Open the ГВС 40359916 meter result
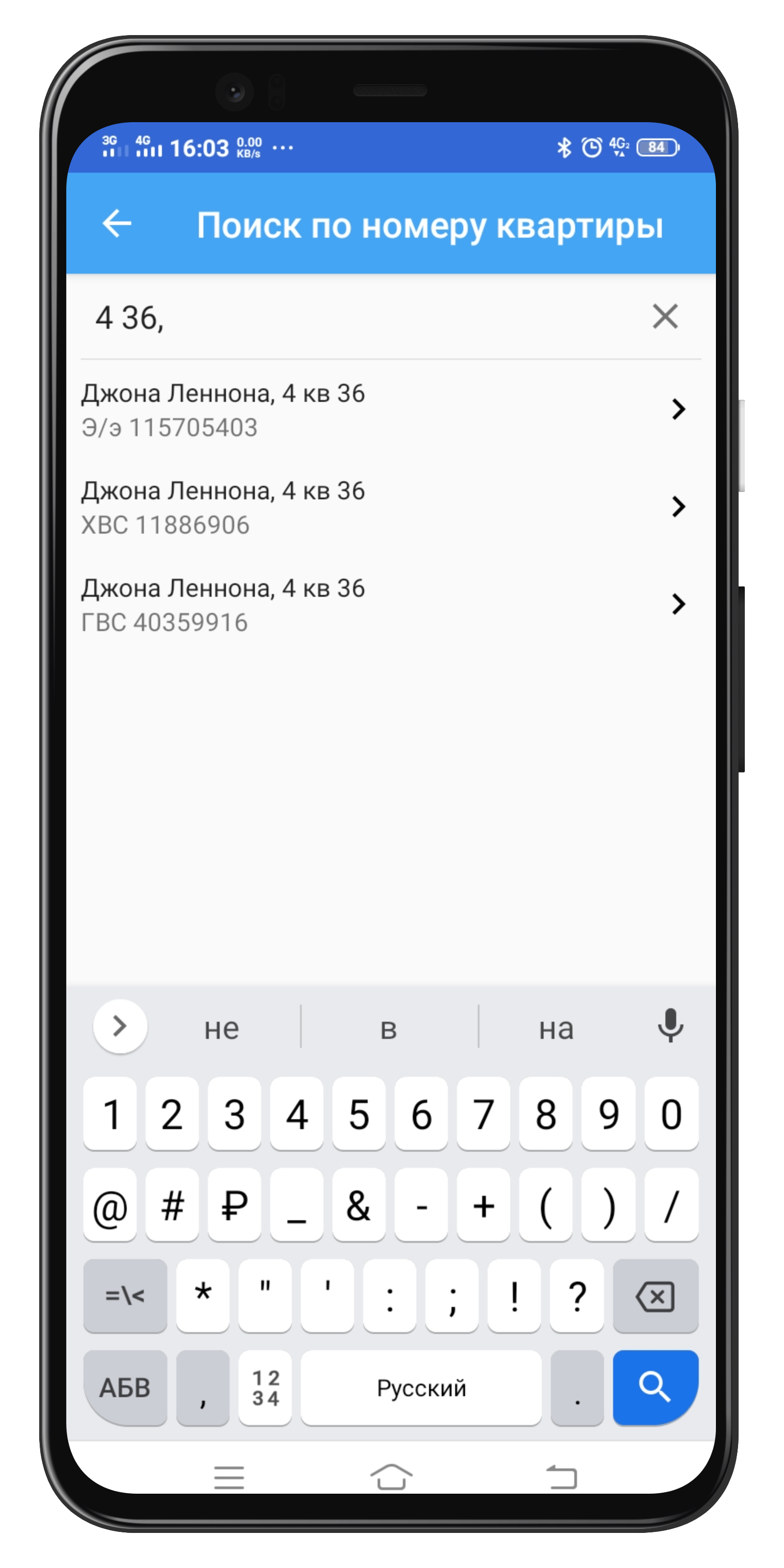The height and width of the screenshot is (1568, 784). pyautogui.click(x=391, y=605)
